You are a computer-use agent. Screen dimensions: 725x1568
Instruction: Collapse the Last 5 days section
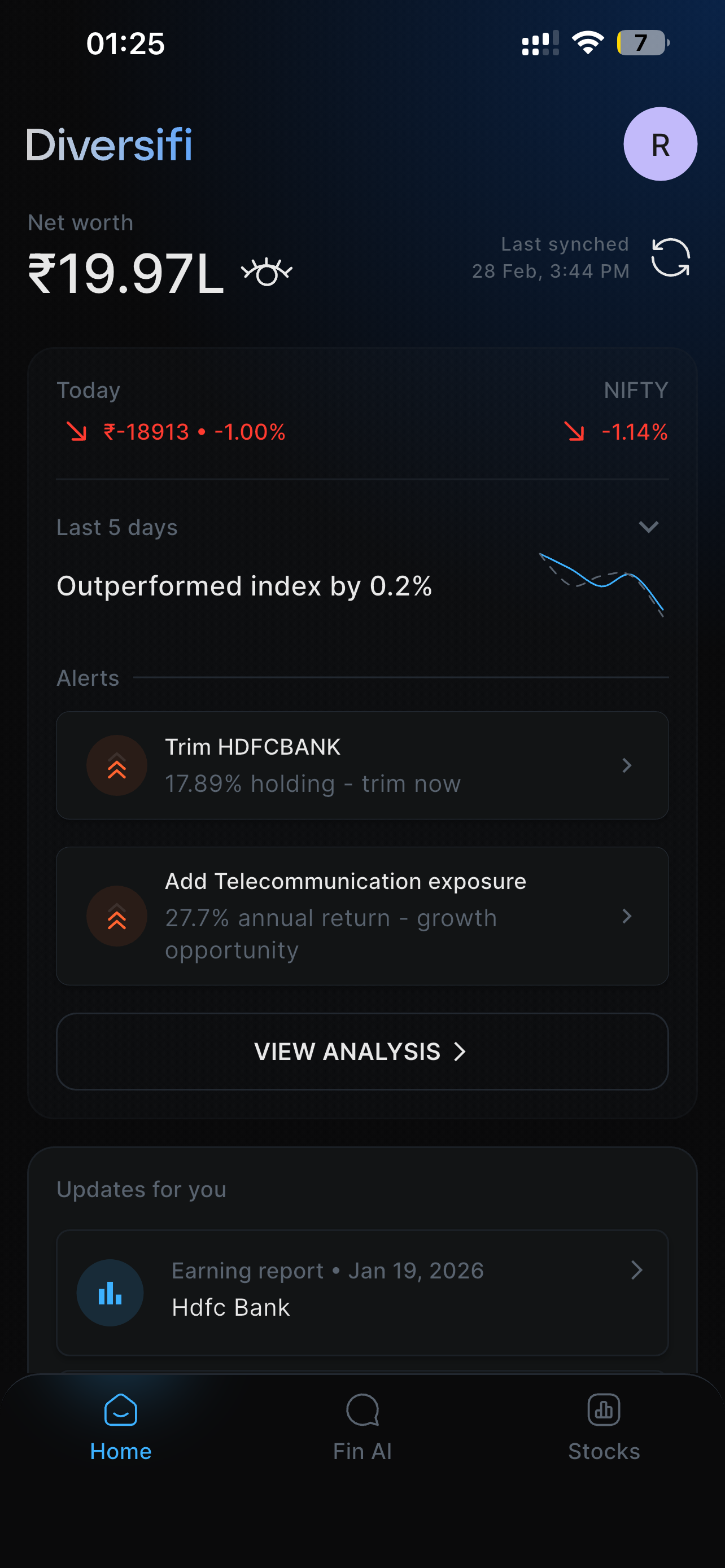(x=648, y=527)
